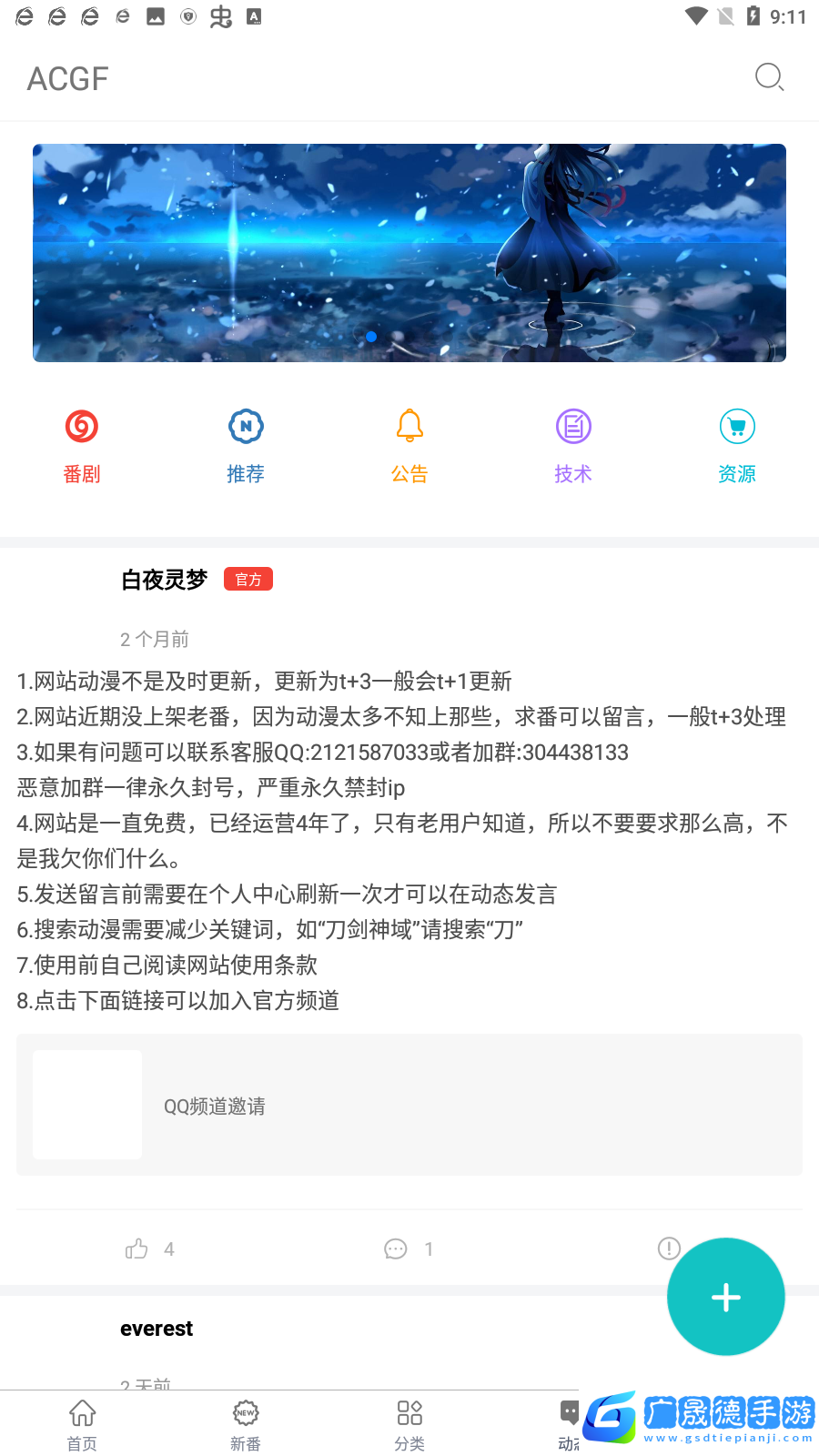Image resolution: width=819 pixels, height=1456 pixels.
Task: Switch to the 首页 tab
Action: [82, 1424]
